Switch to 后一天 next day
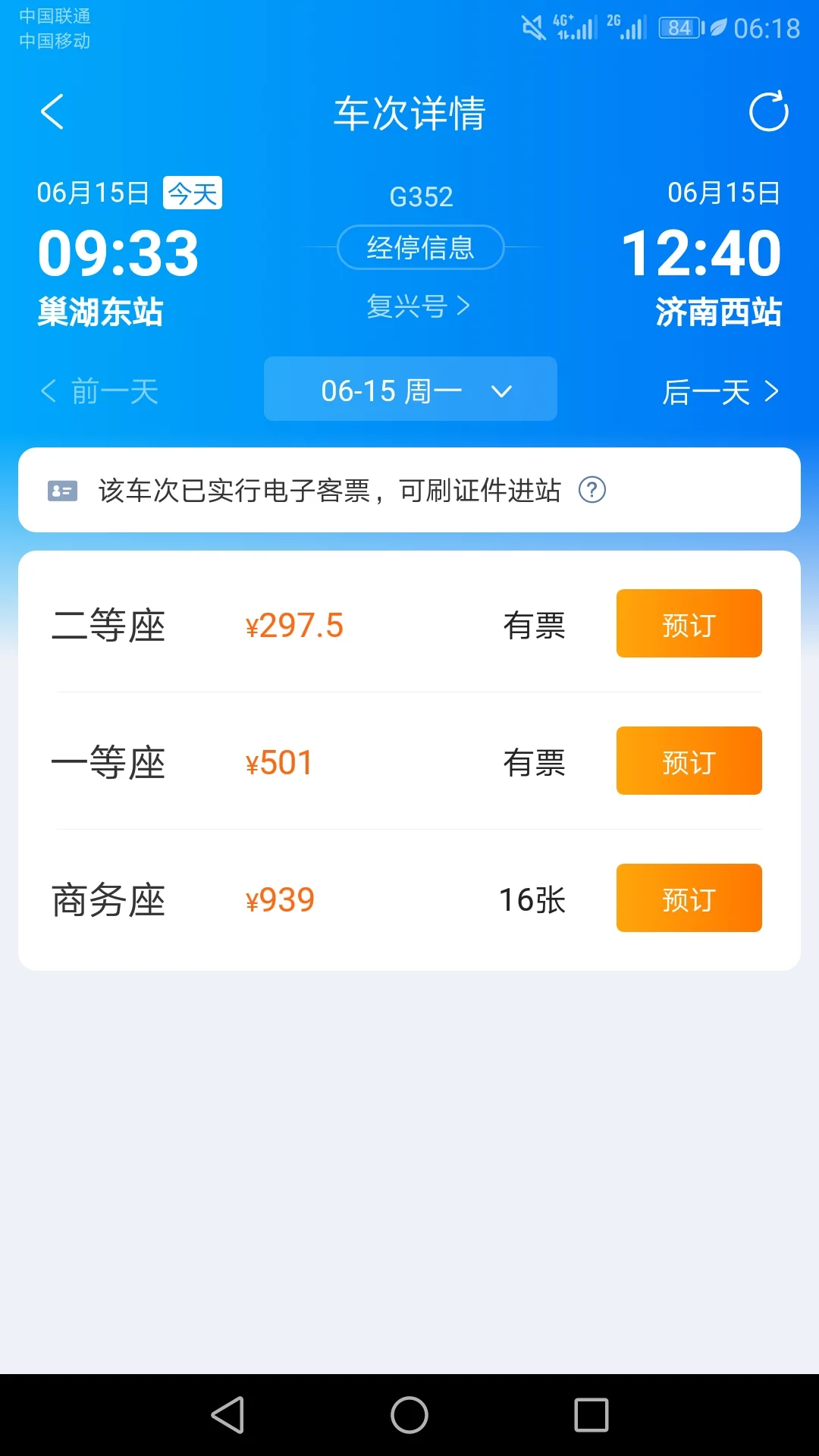 coord(719,391)
